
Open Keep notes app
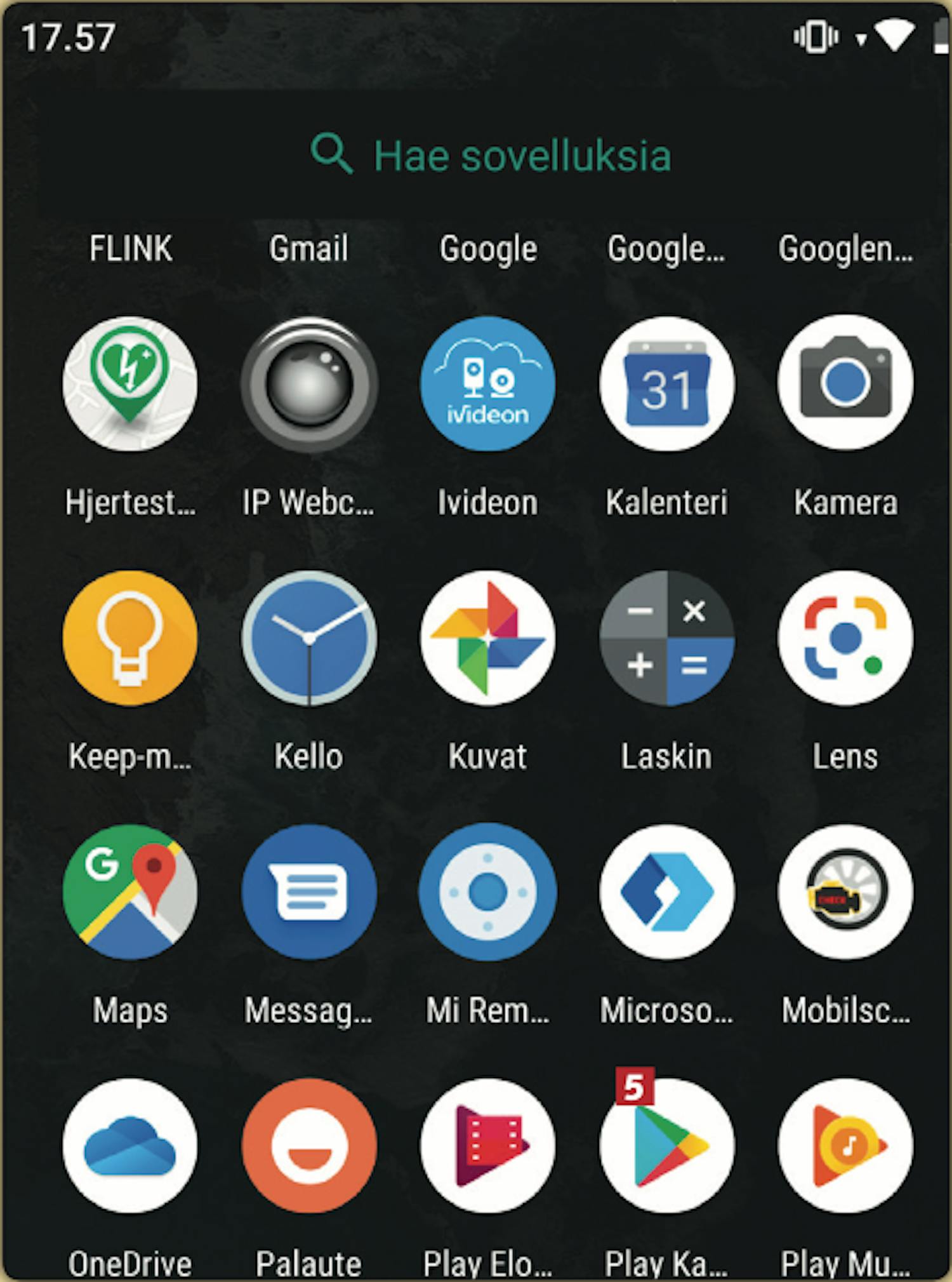[130, 638]
